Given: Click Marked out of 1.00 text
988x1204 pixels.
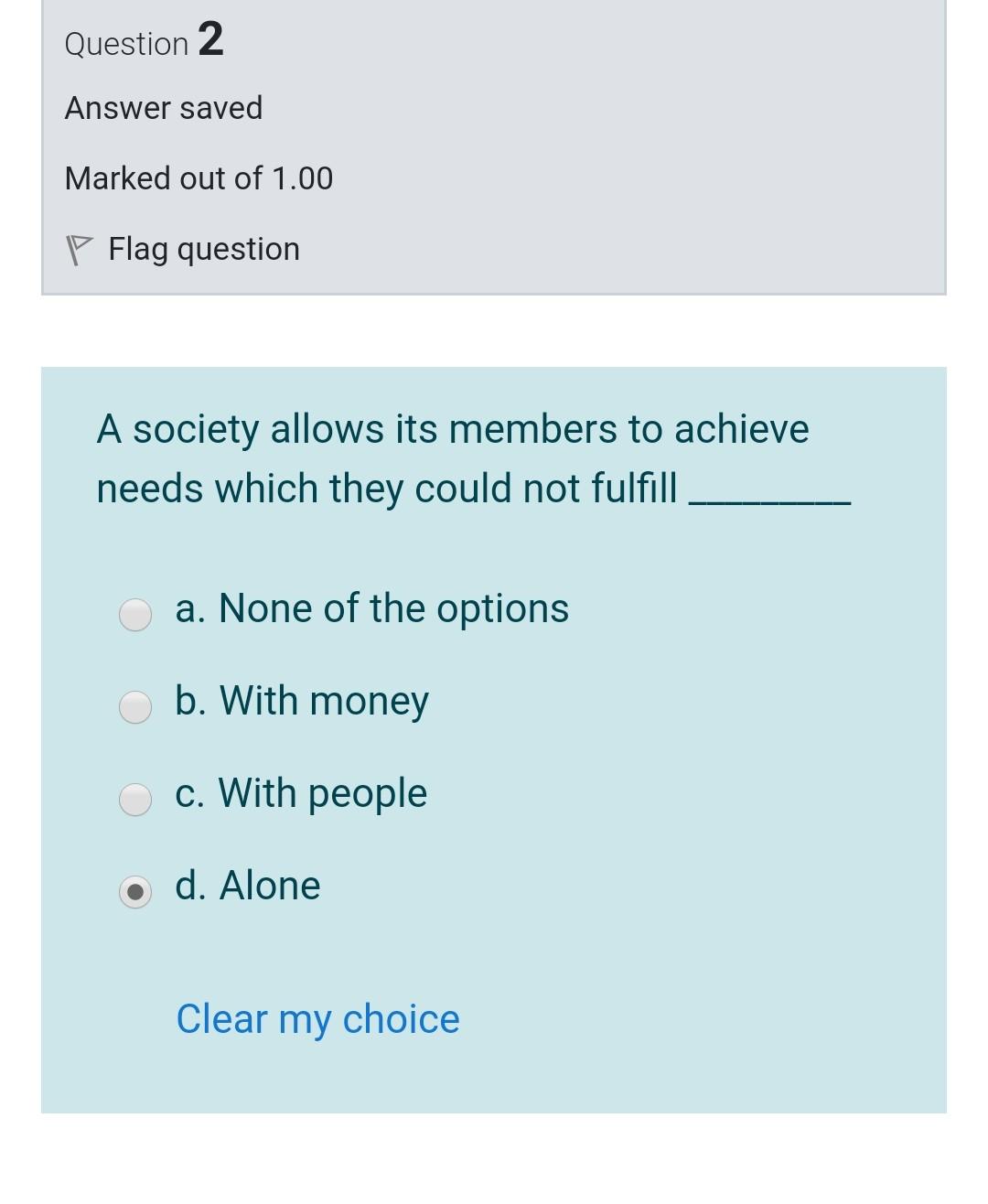Looking at the screenshot, I should tap(198, 177).
